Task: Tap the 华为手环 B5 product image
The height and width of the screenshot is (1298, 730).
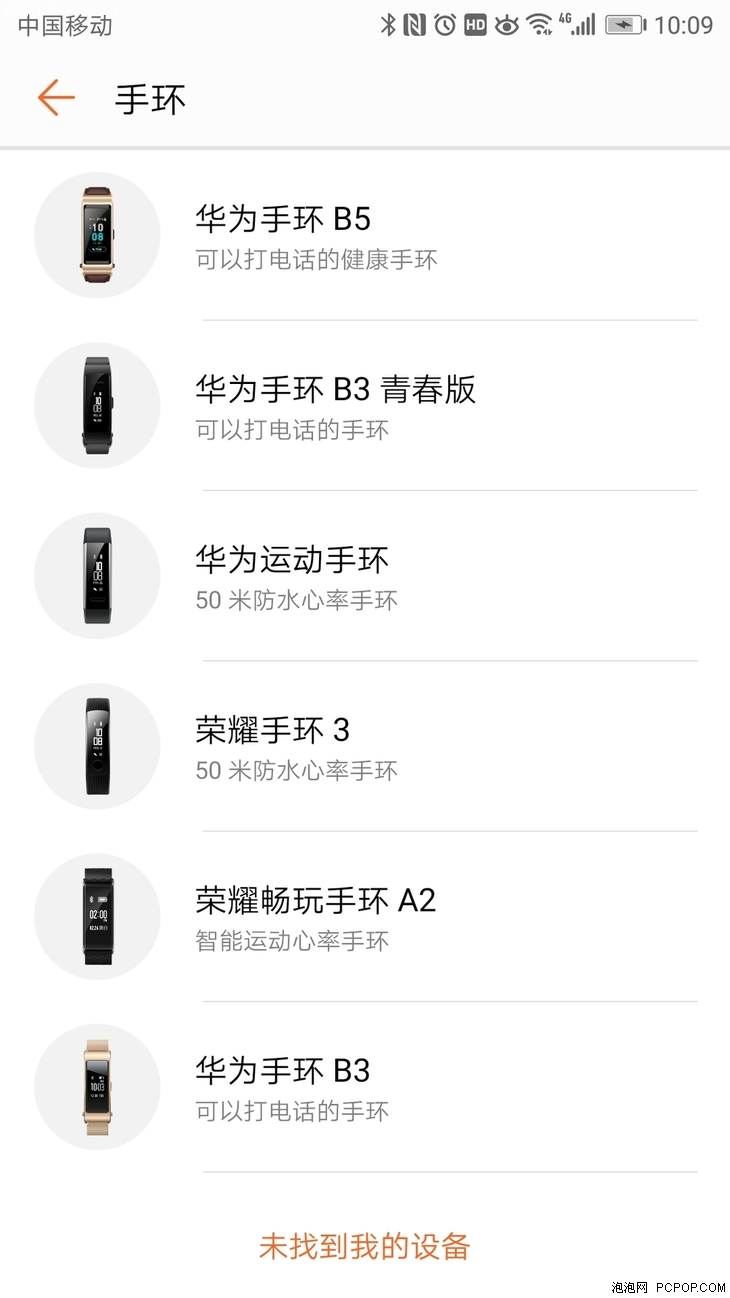Action: [97, 235]
